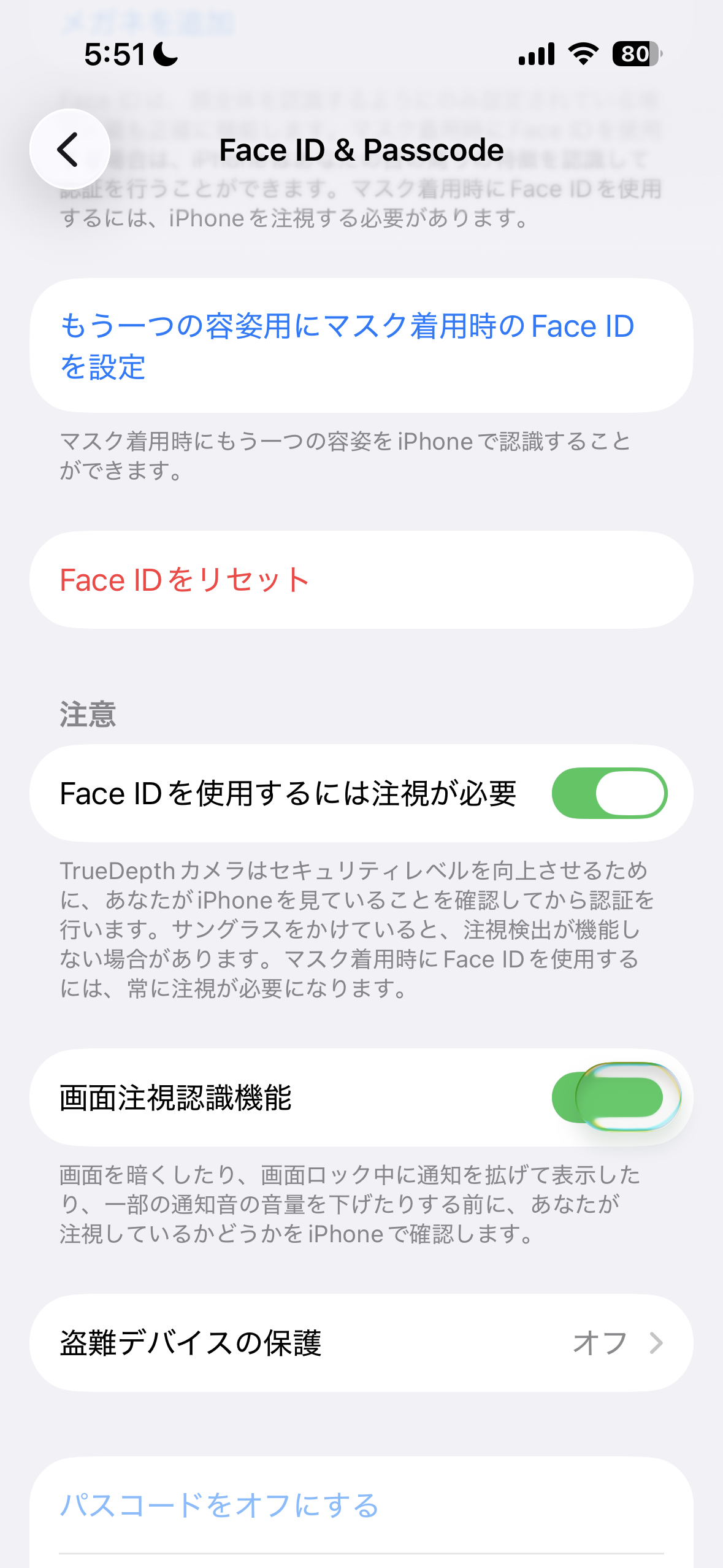Tap the 注意 section header

[88, 715]
